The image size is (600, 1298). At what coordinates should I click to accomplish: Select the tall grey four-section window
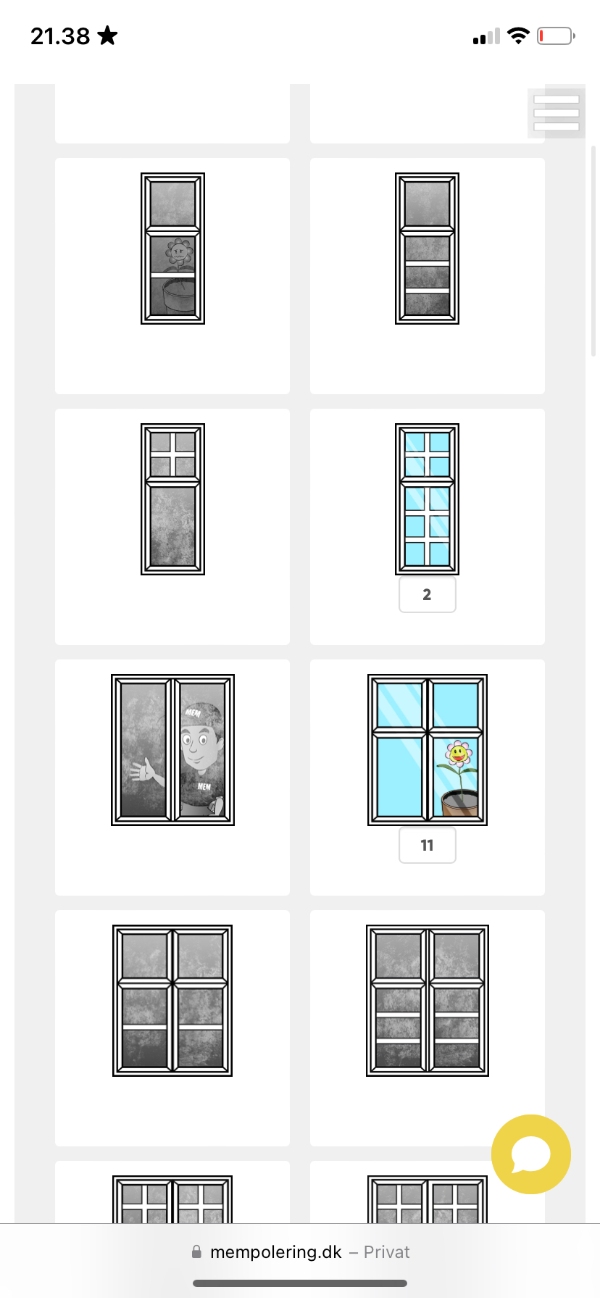(x=427, y=248)
